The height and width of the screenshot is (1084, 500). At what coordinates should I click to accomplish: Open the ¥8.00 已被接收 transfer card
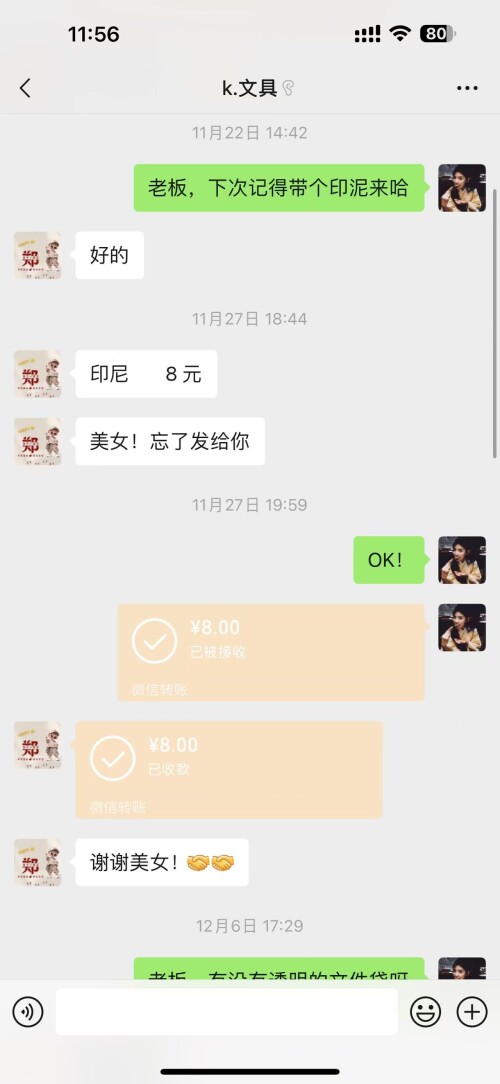pos(271,652)
